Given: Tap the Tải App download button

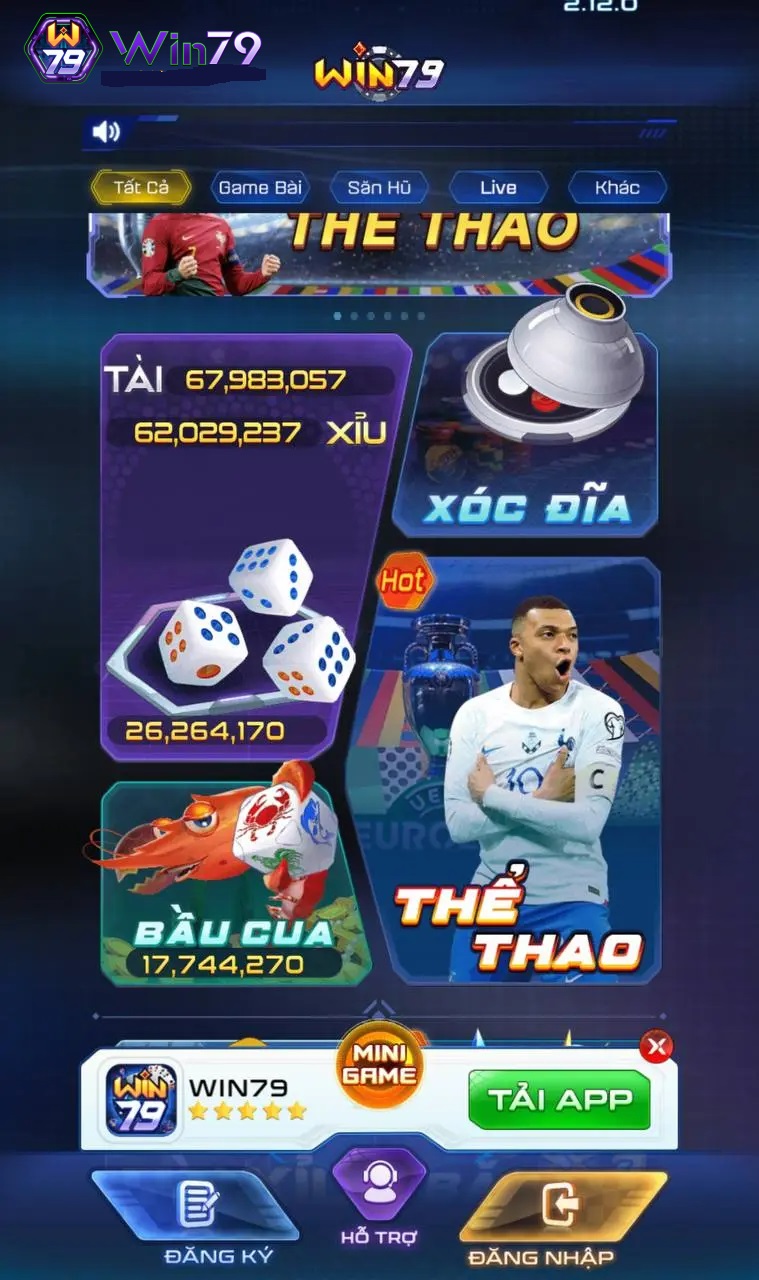Looking at the screenshot, I should (559, 1100).
